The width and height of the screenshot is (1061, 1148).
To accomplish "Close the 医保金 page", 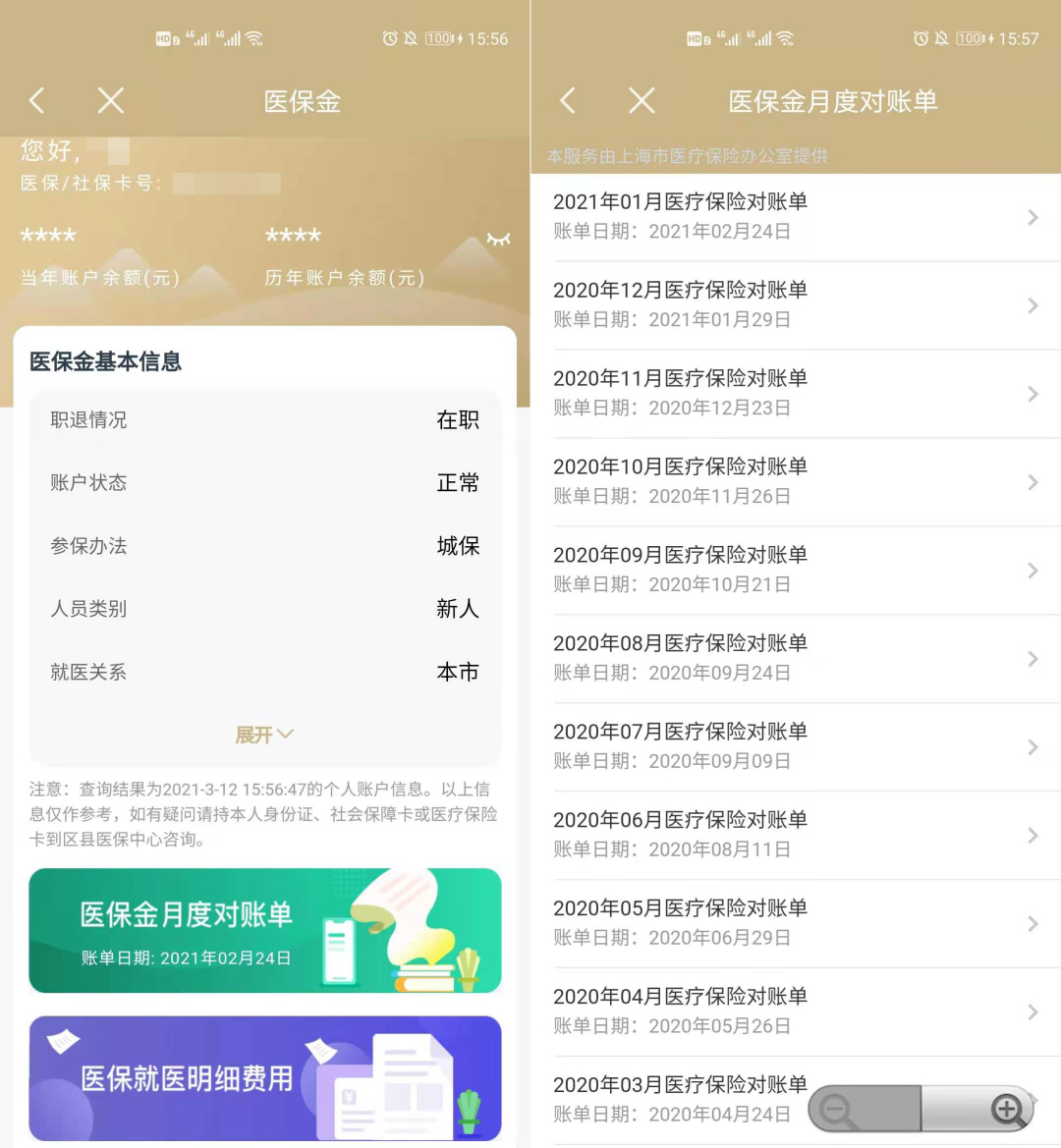I will click(x=111, y=100).
